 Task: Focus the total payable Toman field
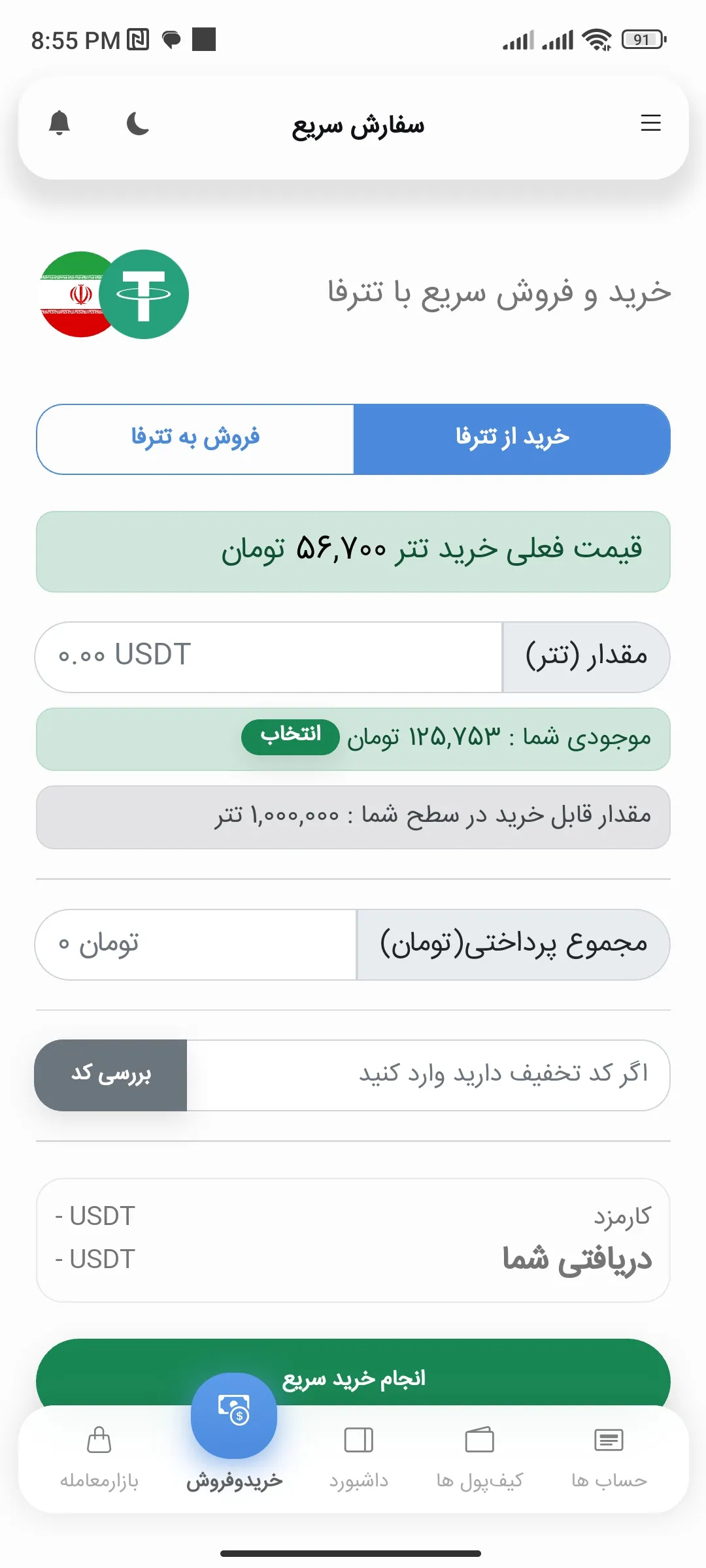pos(196,944)
